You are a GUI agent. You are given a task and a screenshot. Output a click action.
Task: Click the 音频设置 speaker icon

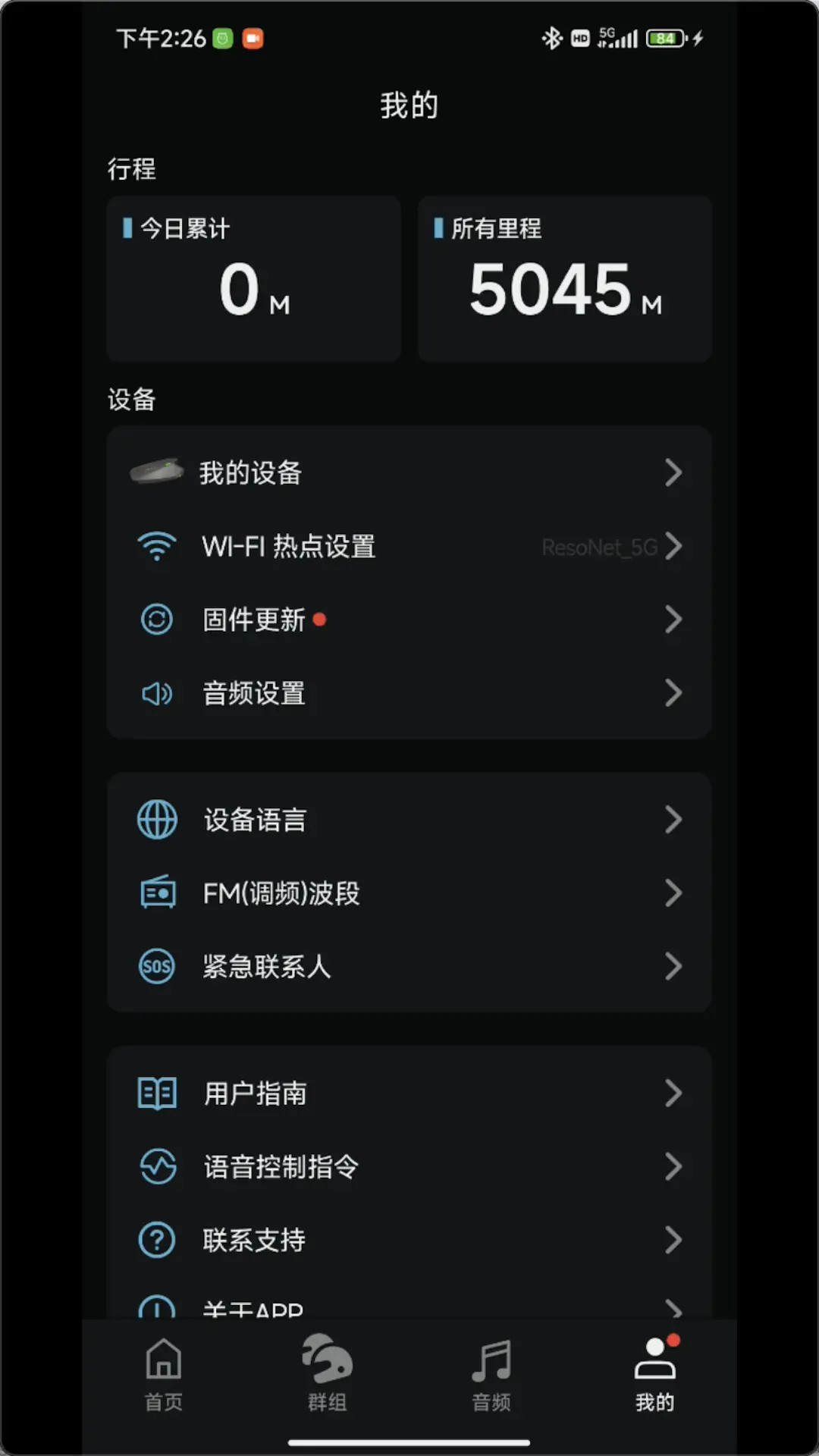(157, 693)
